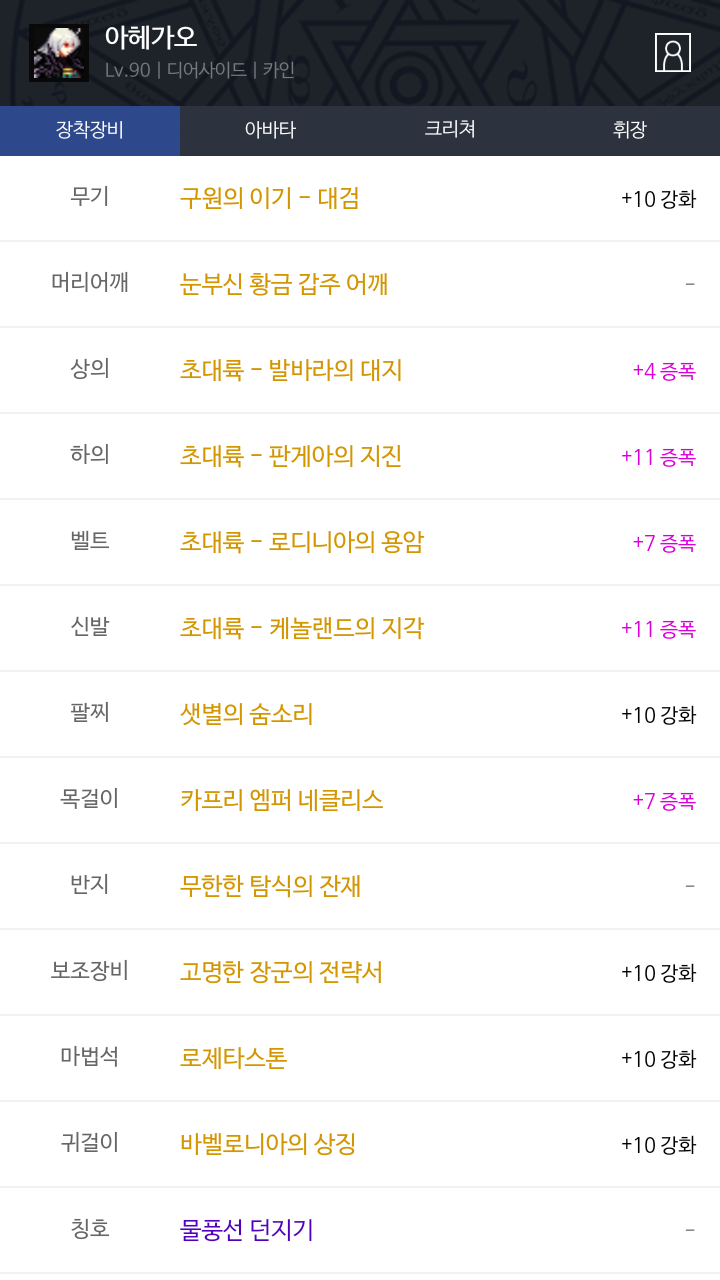Select the 장착장비 tab
Viewport: 720px width, 1280px height.
90,130
